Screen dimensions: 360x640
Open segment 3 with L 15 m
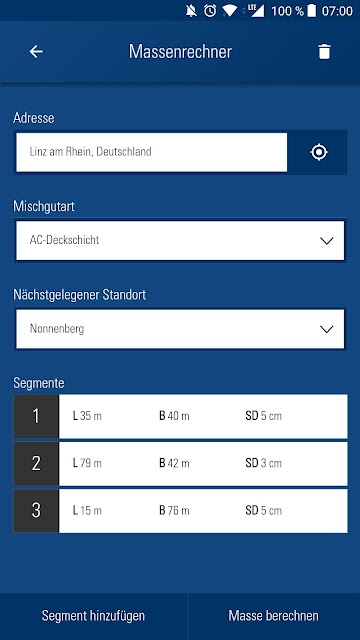click(180, 511)
